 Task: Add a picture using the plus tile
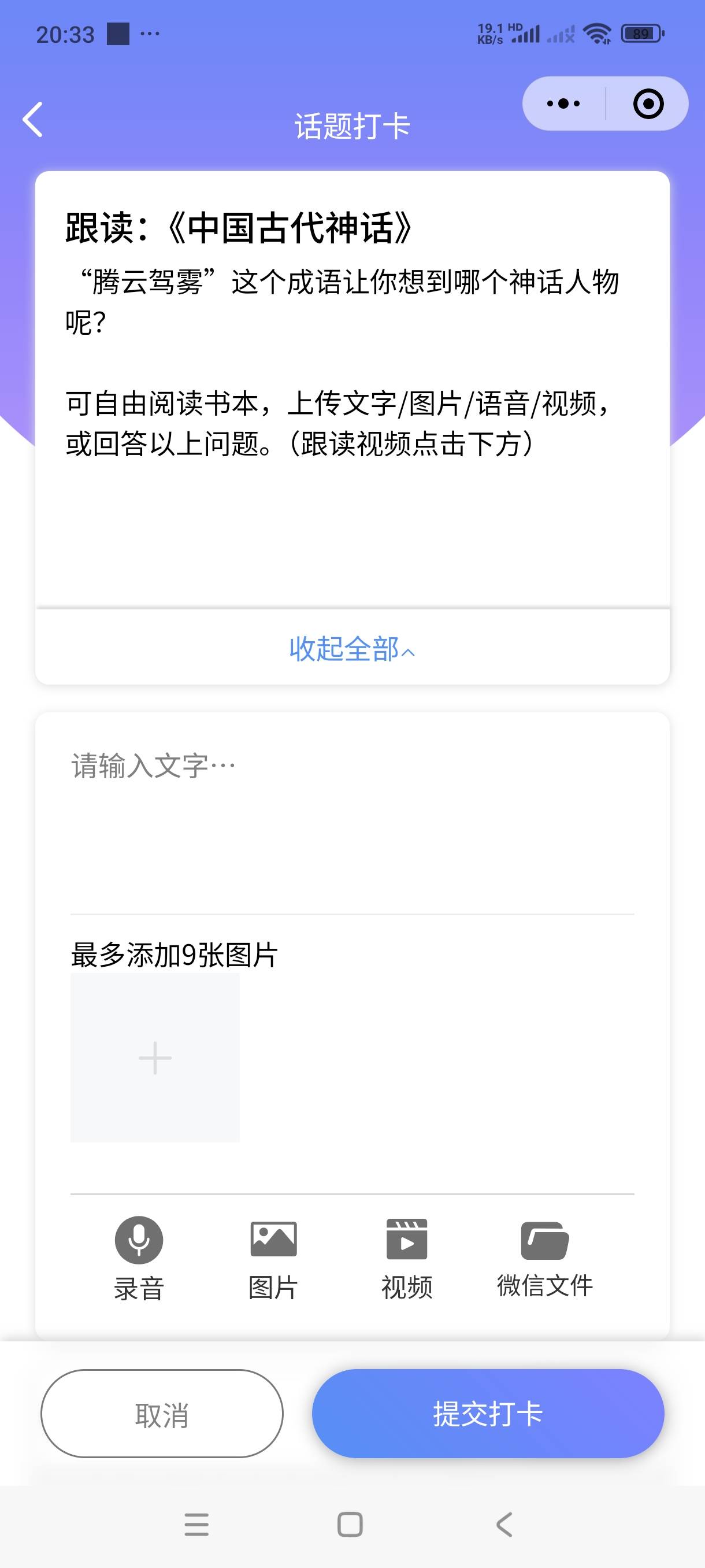pyautogui.click(x=155, y=1057)
